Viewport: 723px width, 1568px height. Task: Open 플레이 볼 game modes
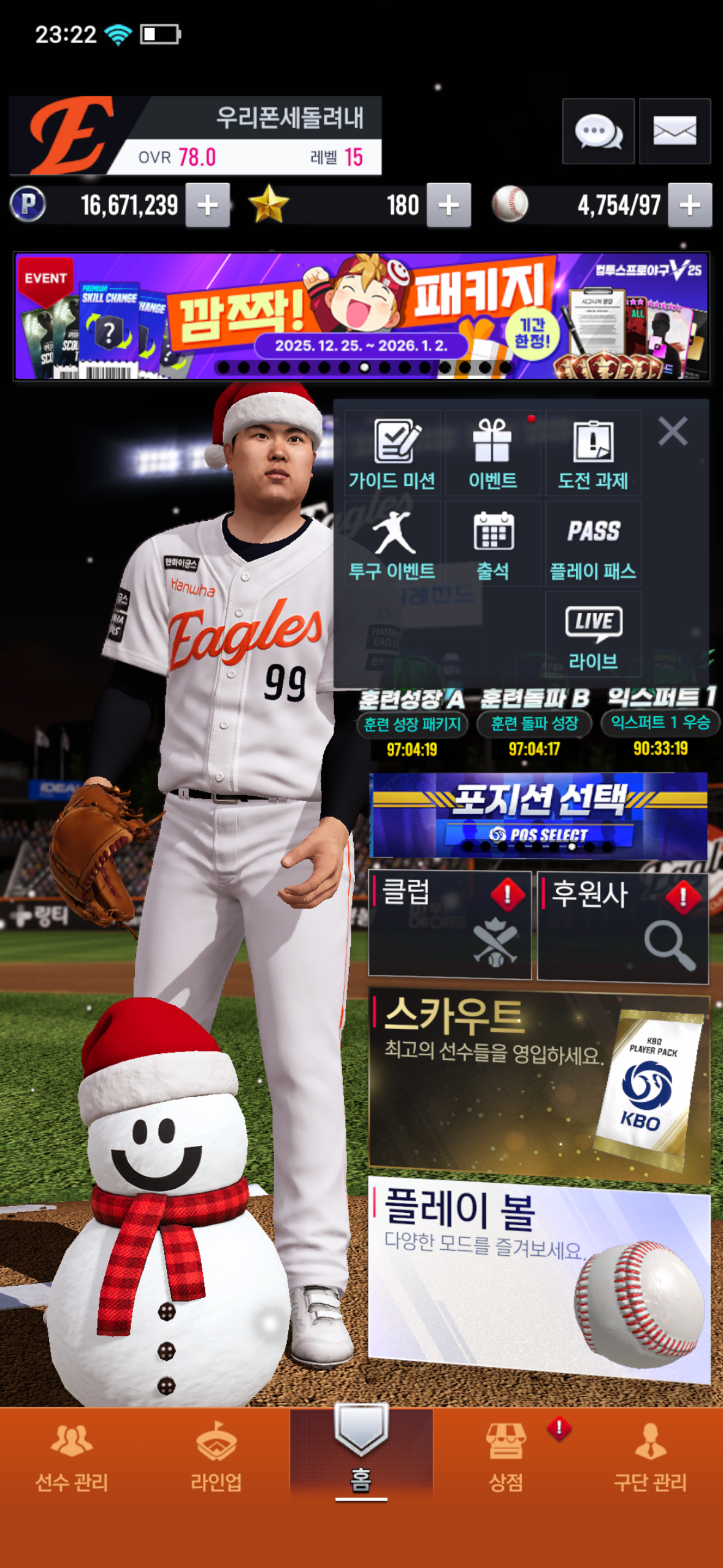click(x=538, y=1279)
